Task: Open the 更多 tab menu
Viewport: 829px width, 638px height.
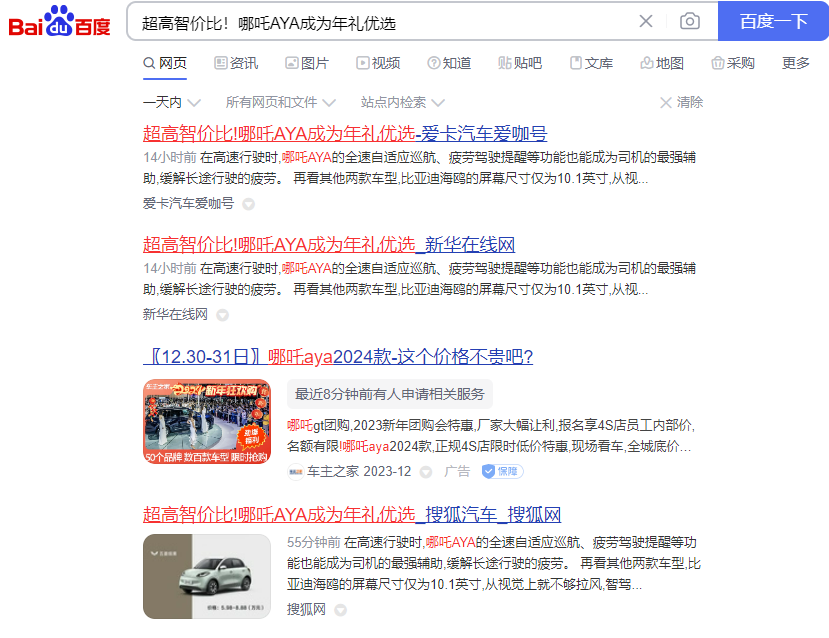Action: coord(796,63)
